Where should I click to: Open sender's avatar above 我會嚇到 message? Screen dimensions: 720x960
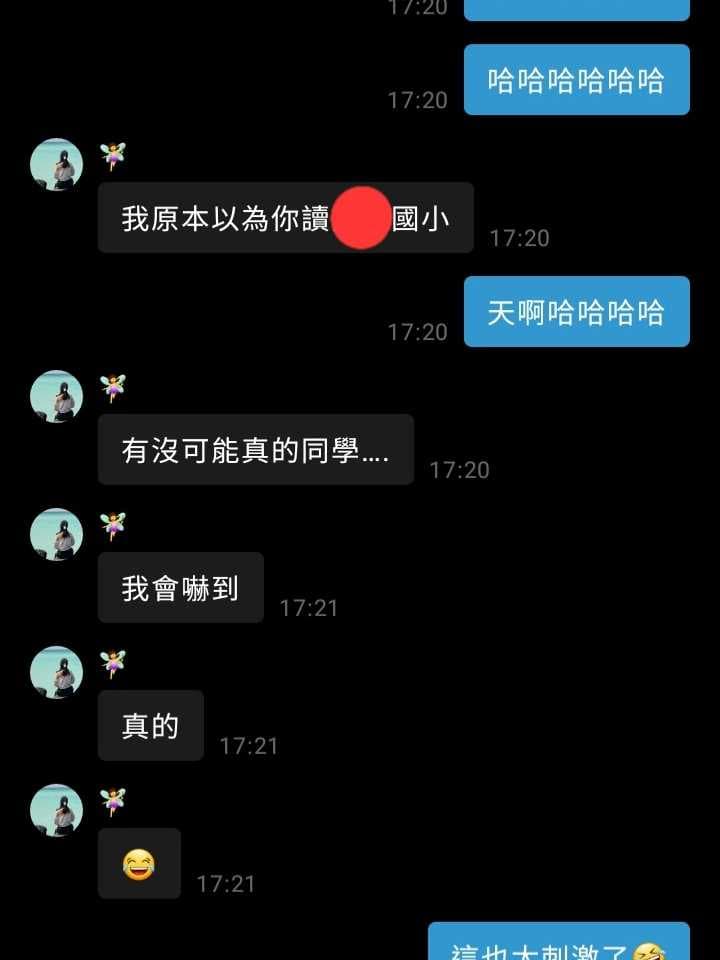coord(56,534)
